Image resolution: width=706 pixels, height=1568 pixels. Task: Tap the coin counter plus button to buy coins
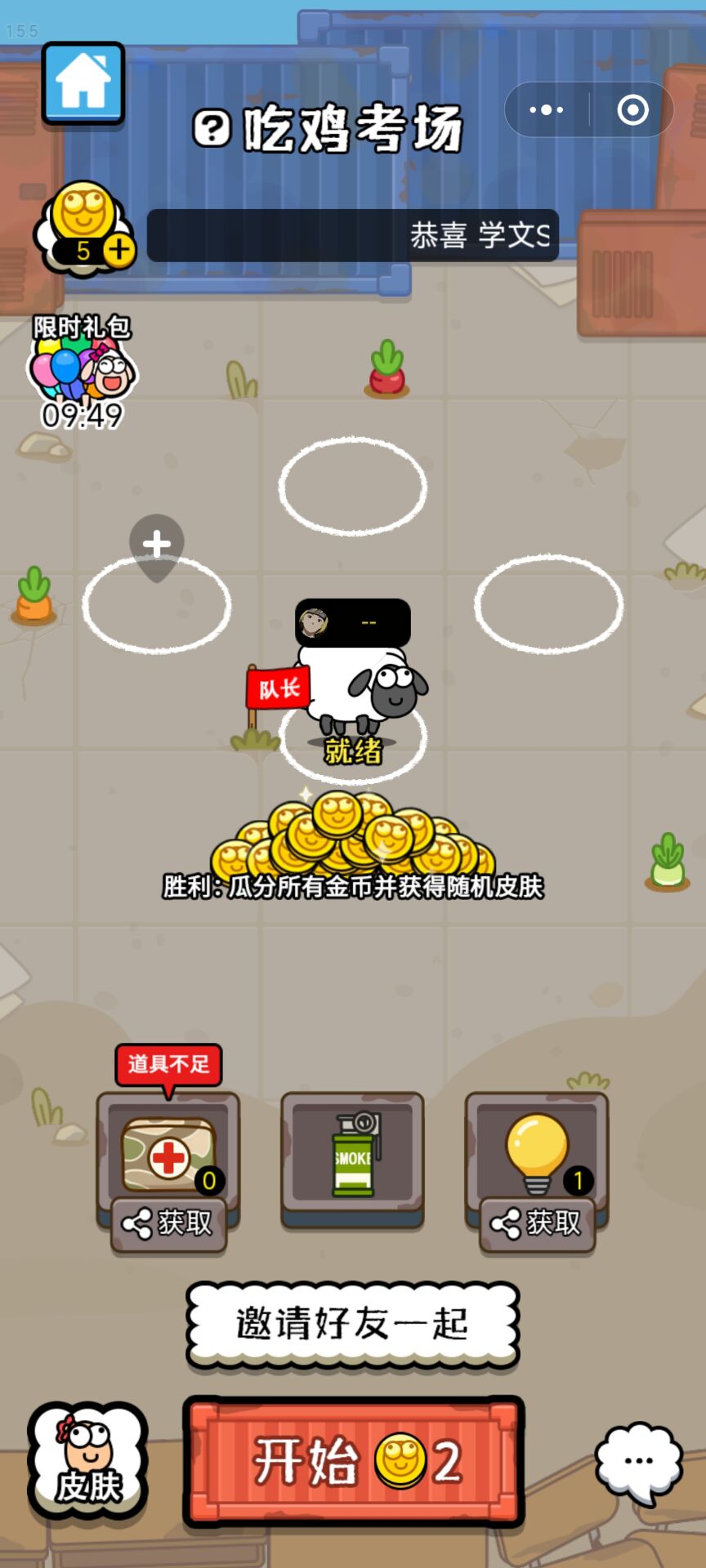tap(117, 249)
